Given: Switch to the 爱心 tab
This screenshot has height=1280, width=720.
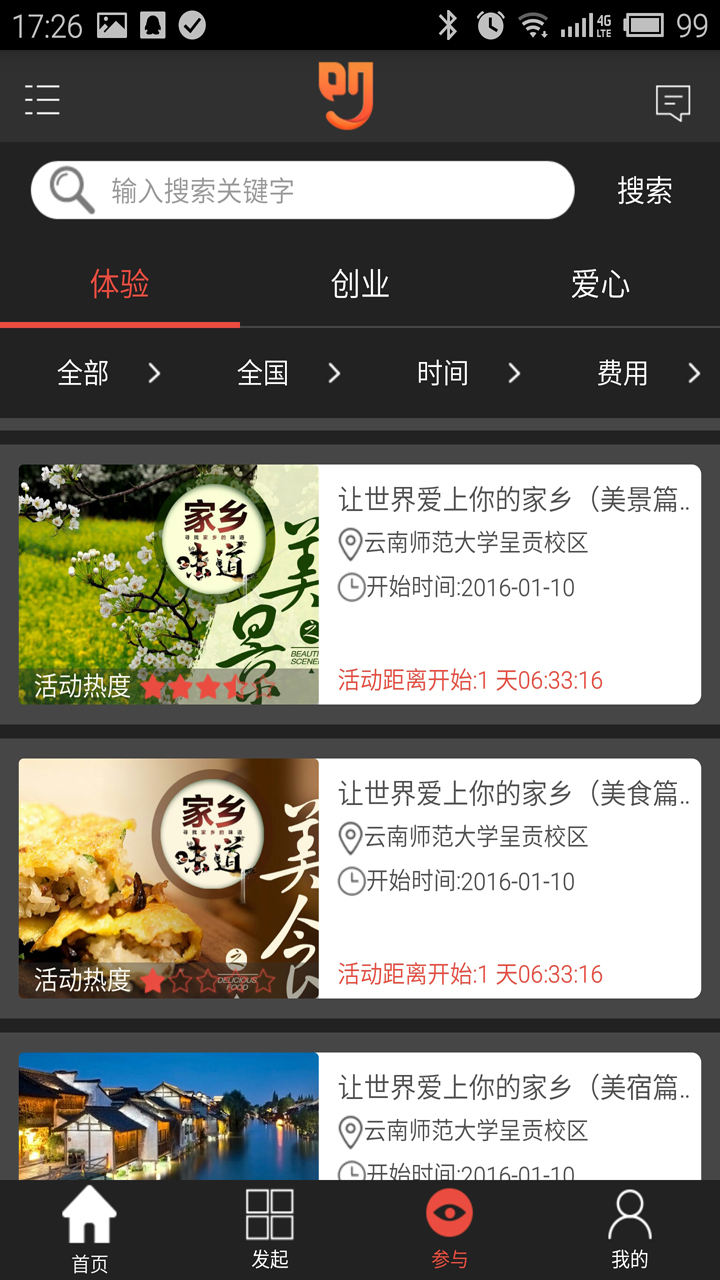Looking at the screenshot, I should click(600, 285).
